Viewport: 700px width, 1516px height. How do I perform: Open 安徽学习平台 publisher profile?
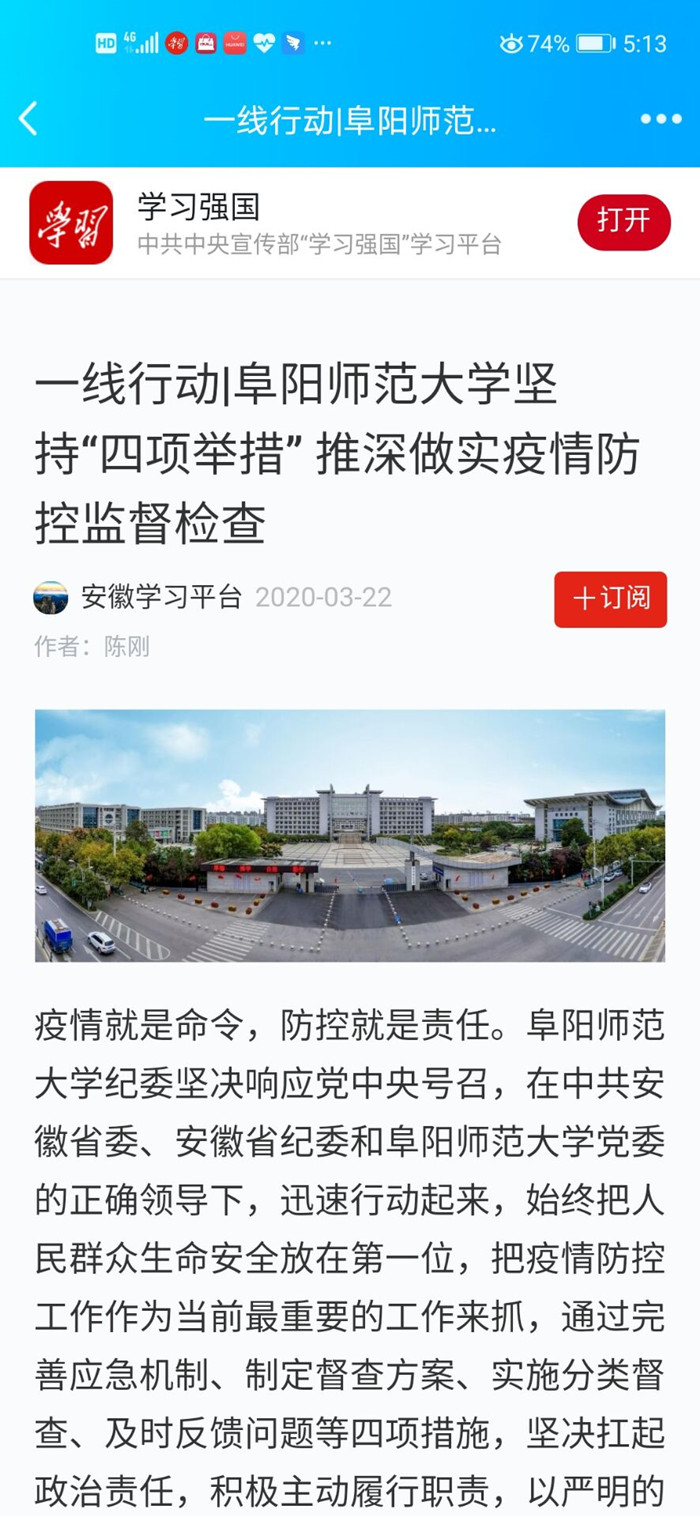(160, 598)
